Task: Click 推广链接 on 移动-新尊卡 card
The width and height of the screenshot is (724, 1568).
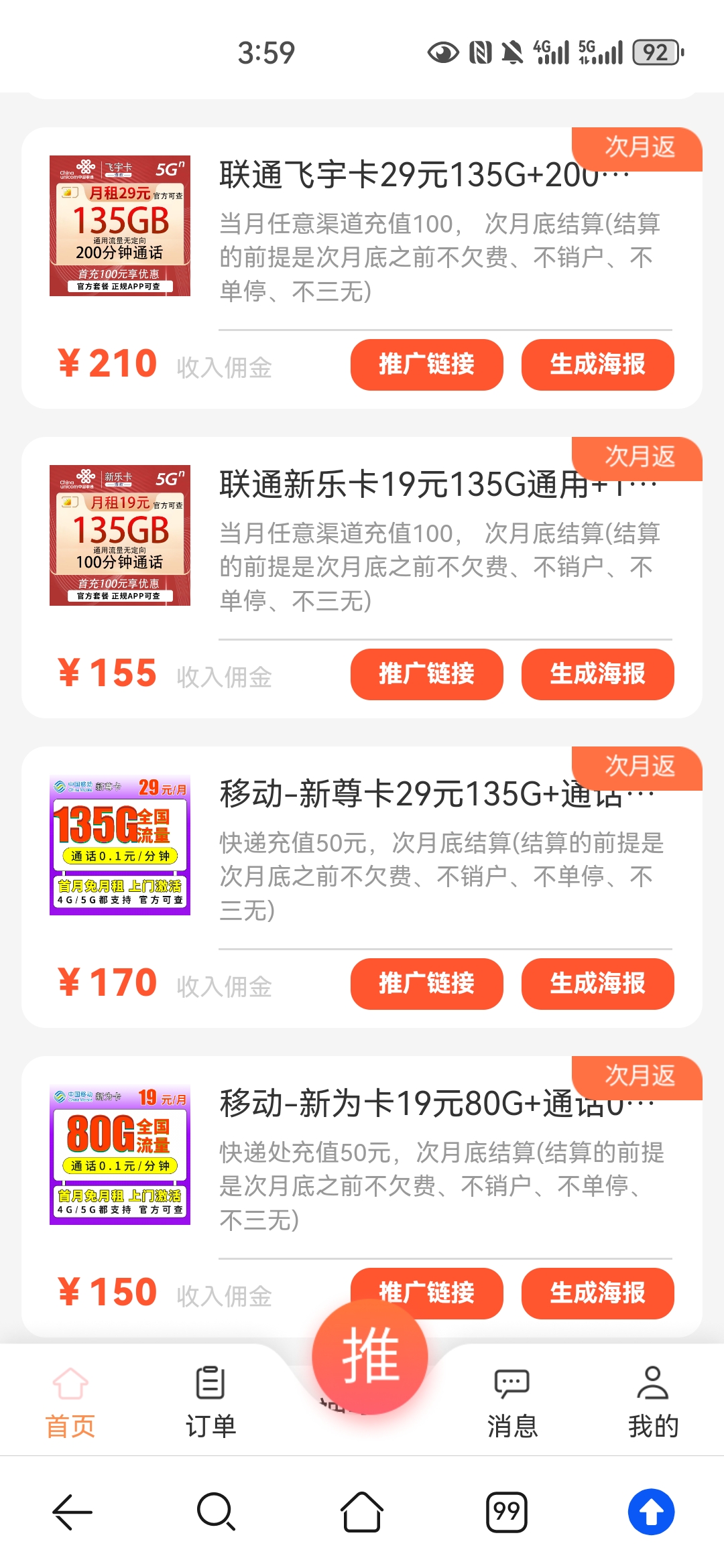Action: (426, 984)
